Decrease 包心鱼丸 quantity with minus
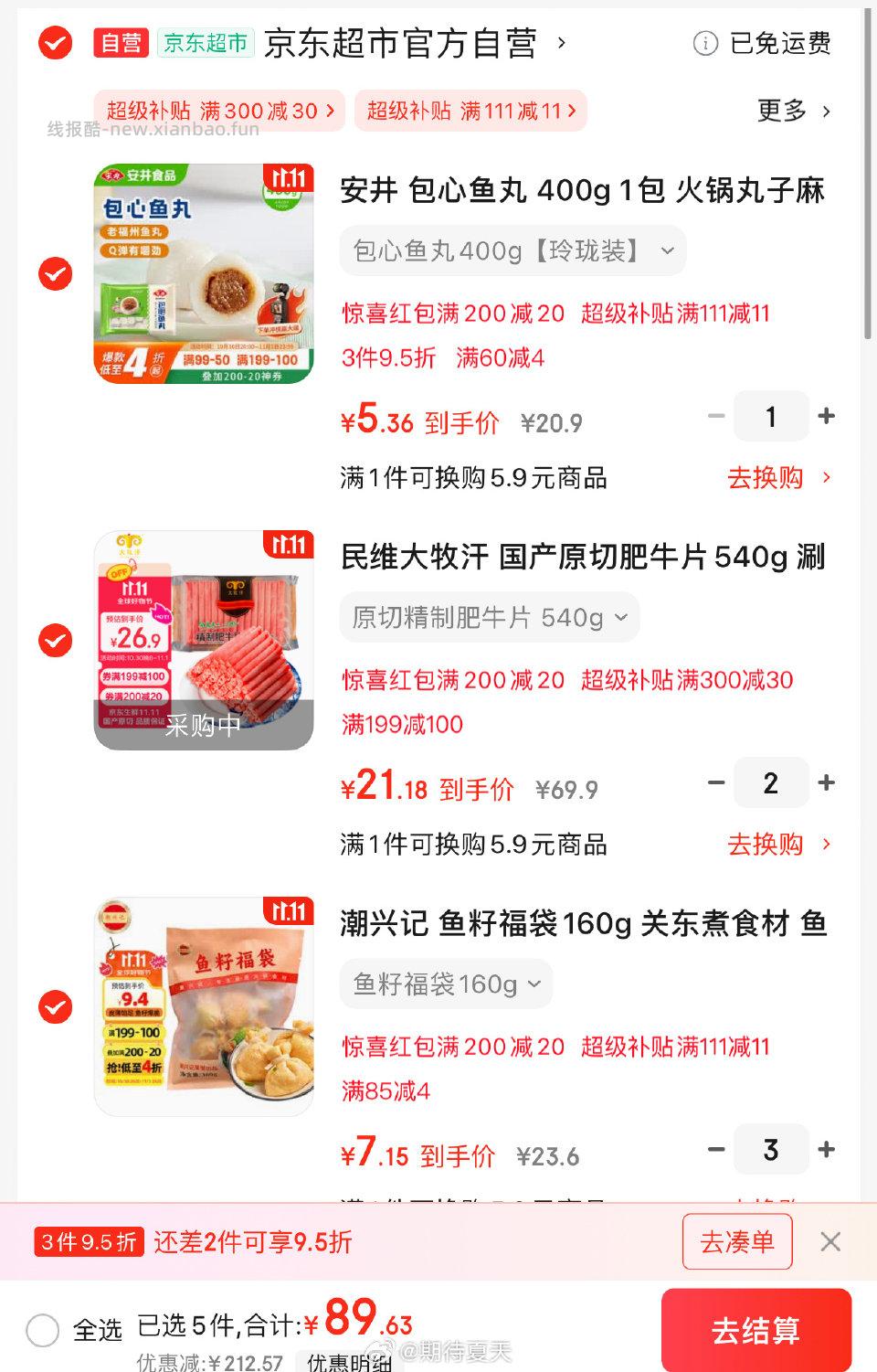This screenshot has width=877, height=1372. 716,416
